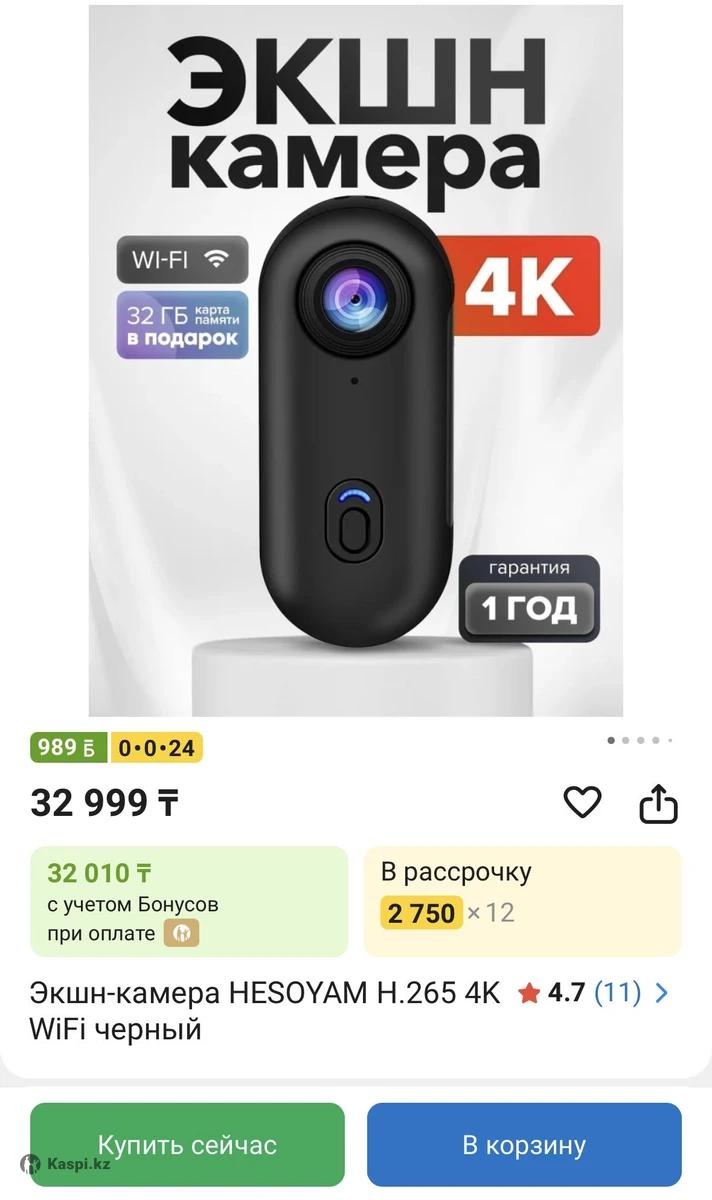Open the 4.7 rating reviews chevron
Screen dimensions: 712x1200
(x=661, y=993)
